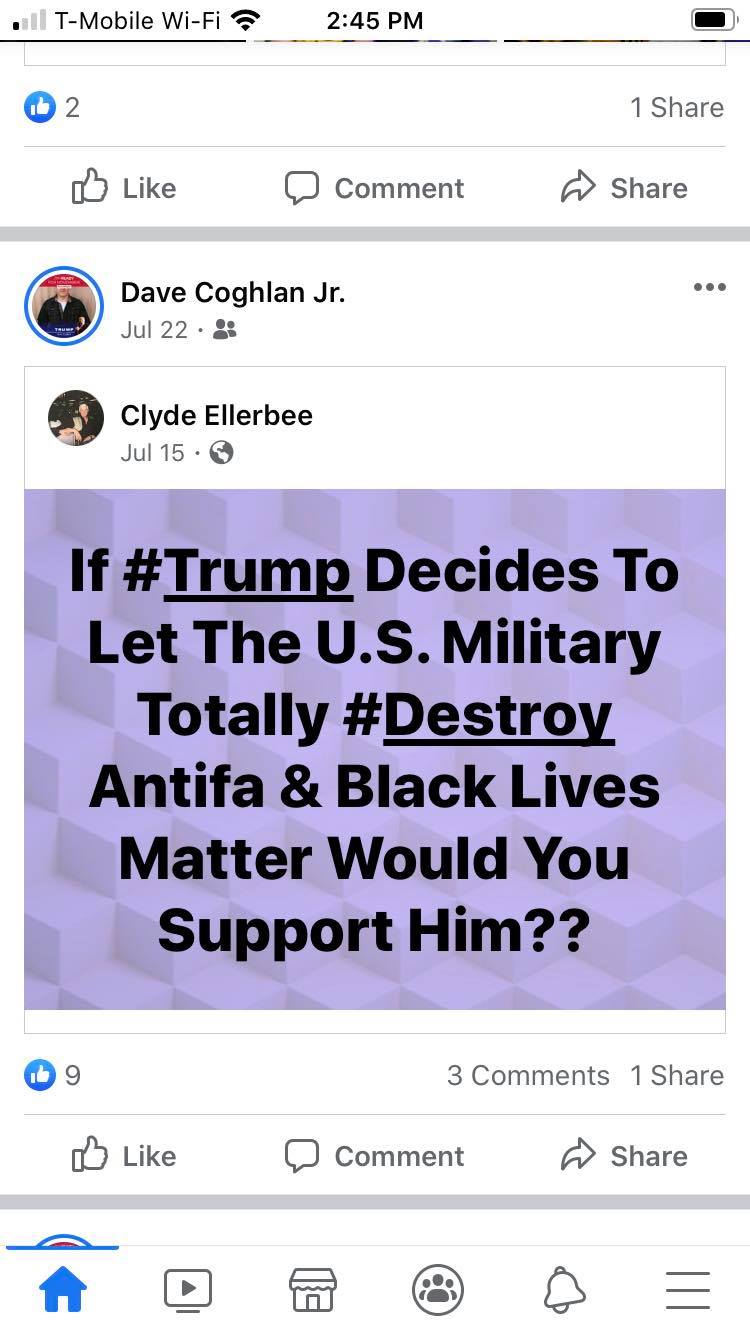See who reacted with 9 likes

pyautogui.click(x=53, y=1075)
